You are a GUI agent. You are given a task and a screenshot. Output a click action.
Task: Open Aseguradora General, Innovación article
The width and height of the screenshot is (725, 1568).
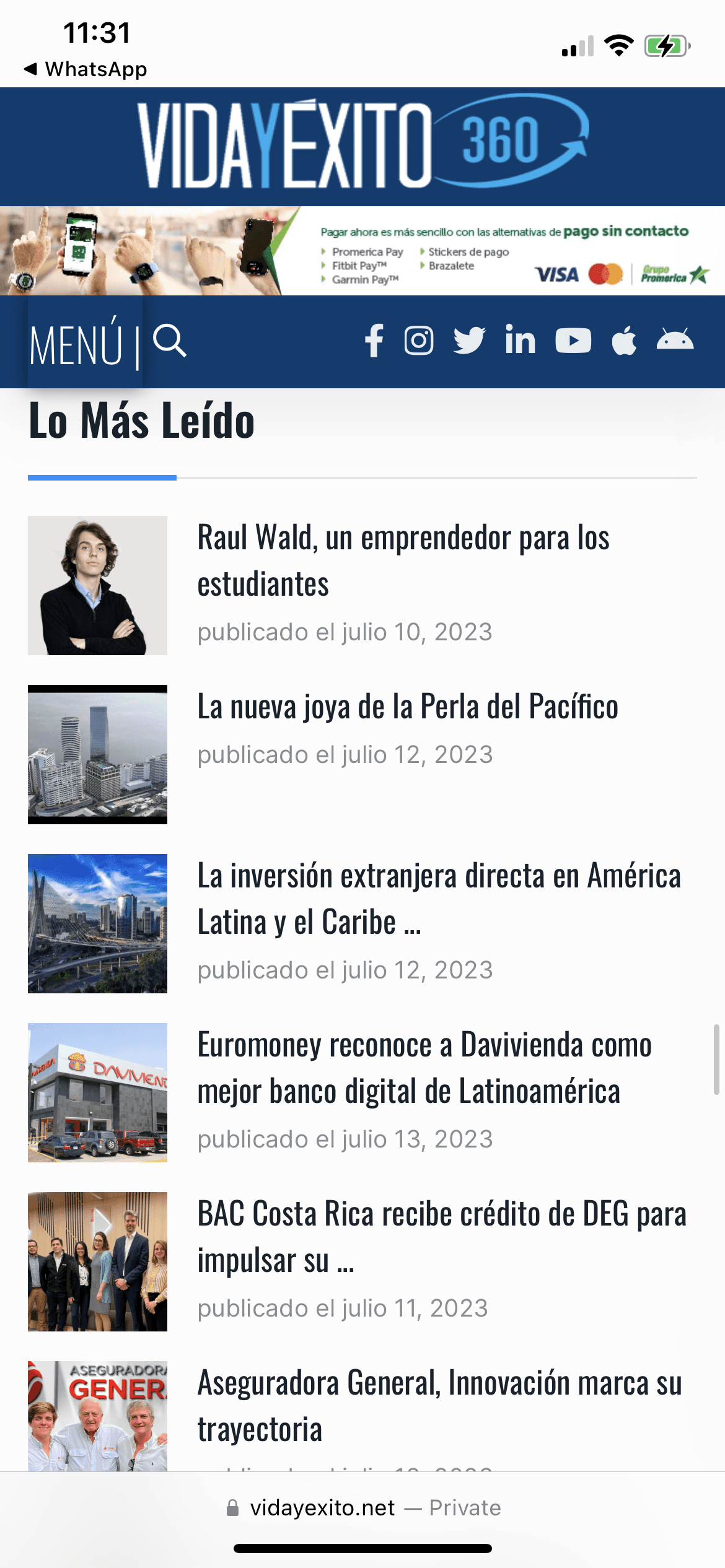pyautogui.click(x=439, y=1406)
